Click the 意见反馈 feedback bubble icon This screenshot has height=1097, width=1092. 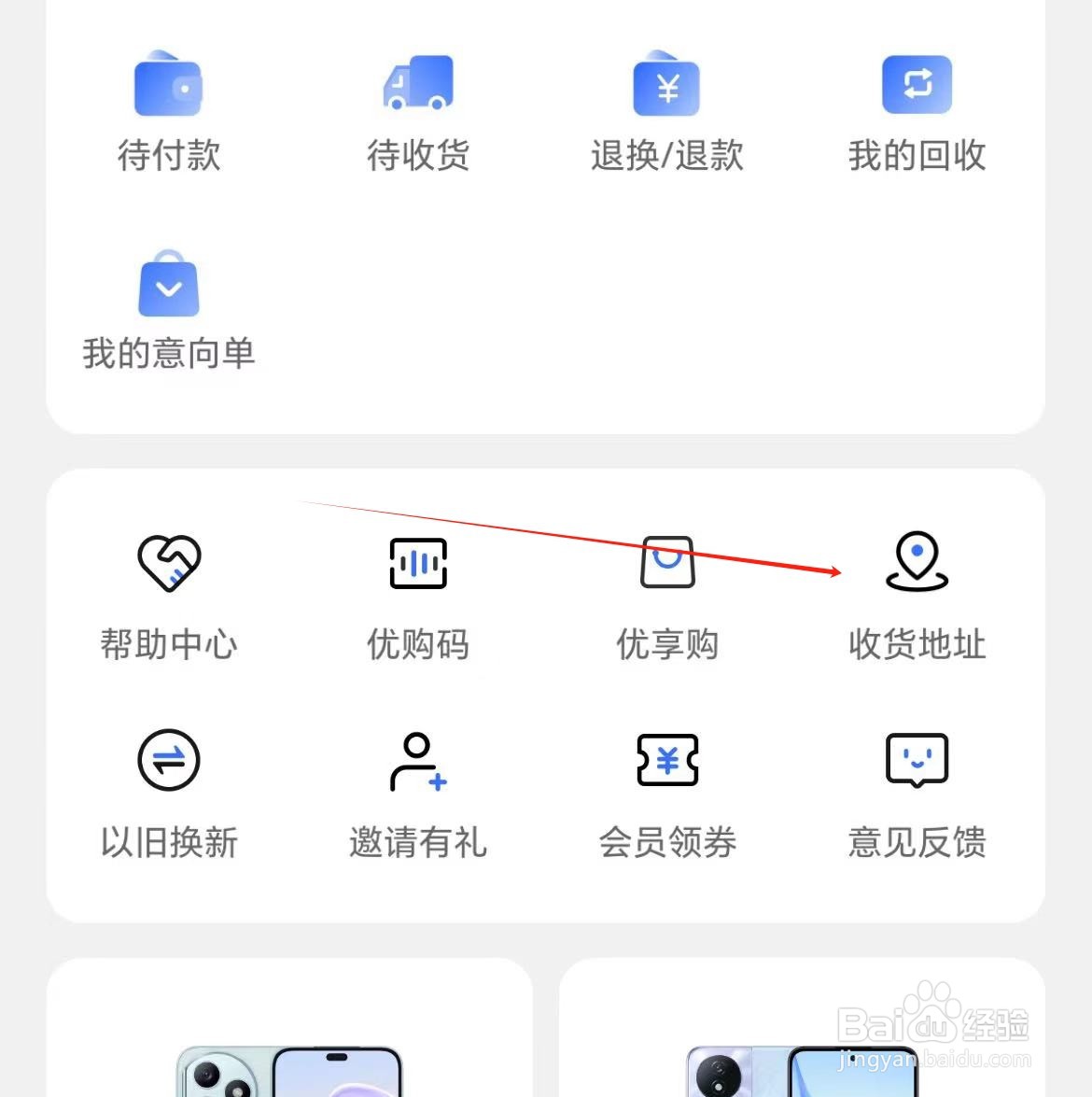point(917,761)
